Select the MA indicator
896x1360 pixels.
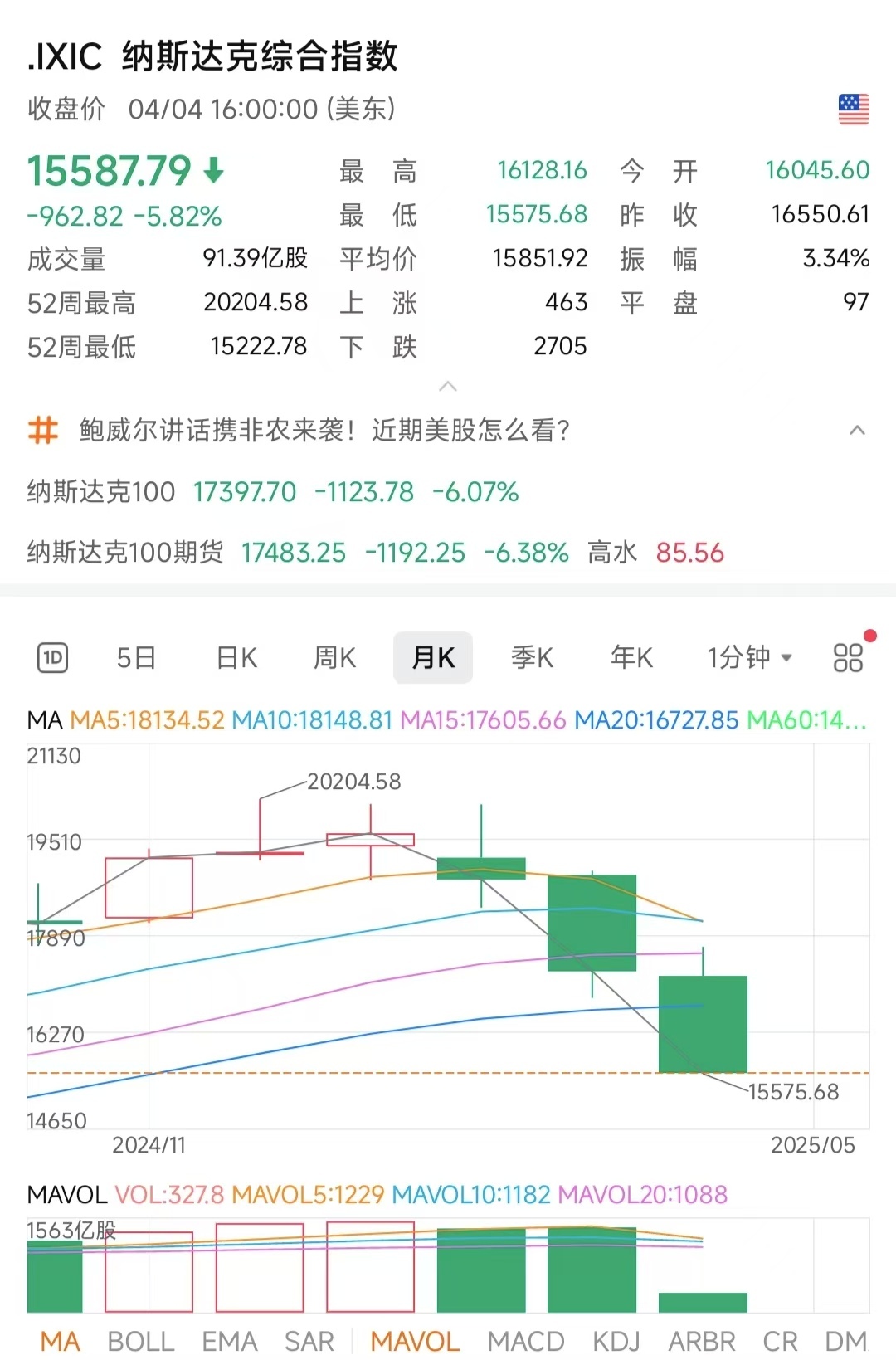tap(61, 1341)
